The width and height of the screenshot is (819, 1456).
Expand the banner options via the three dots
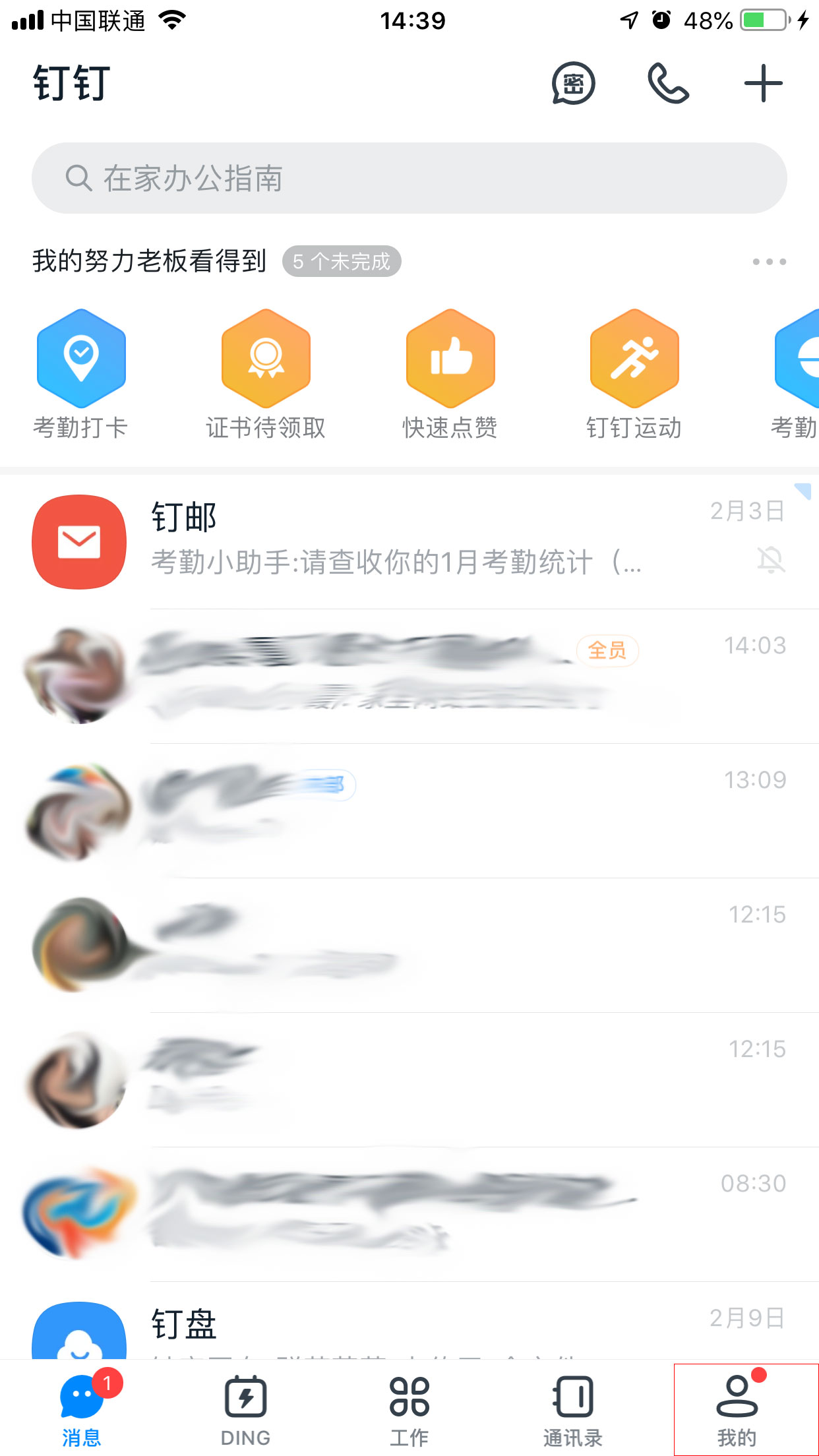[x=768, y=262]
